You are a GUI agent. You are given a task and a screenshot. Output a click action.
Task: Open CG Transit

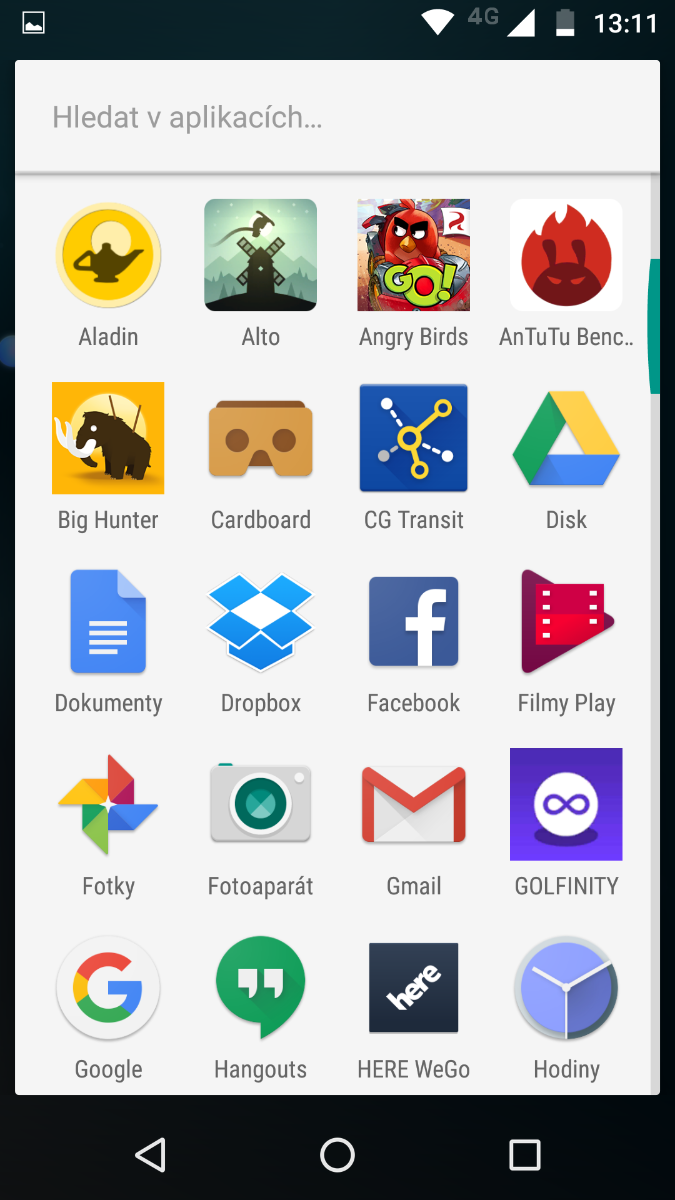[413, 438]
